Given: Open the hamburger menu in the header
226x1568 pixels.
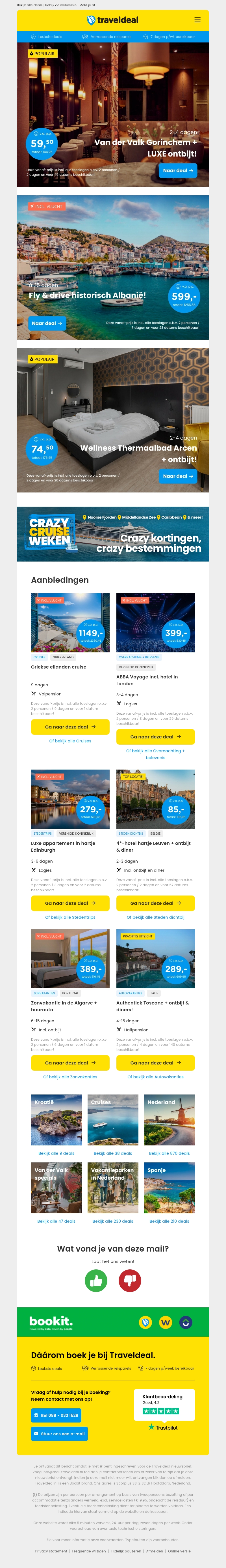Looking at the screenshot, I should pyautogui.click(x=197, y=20).
